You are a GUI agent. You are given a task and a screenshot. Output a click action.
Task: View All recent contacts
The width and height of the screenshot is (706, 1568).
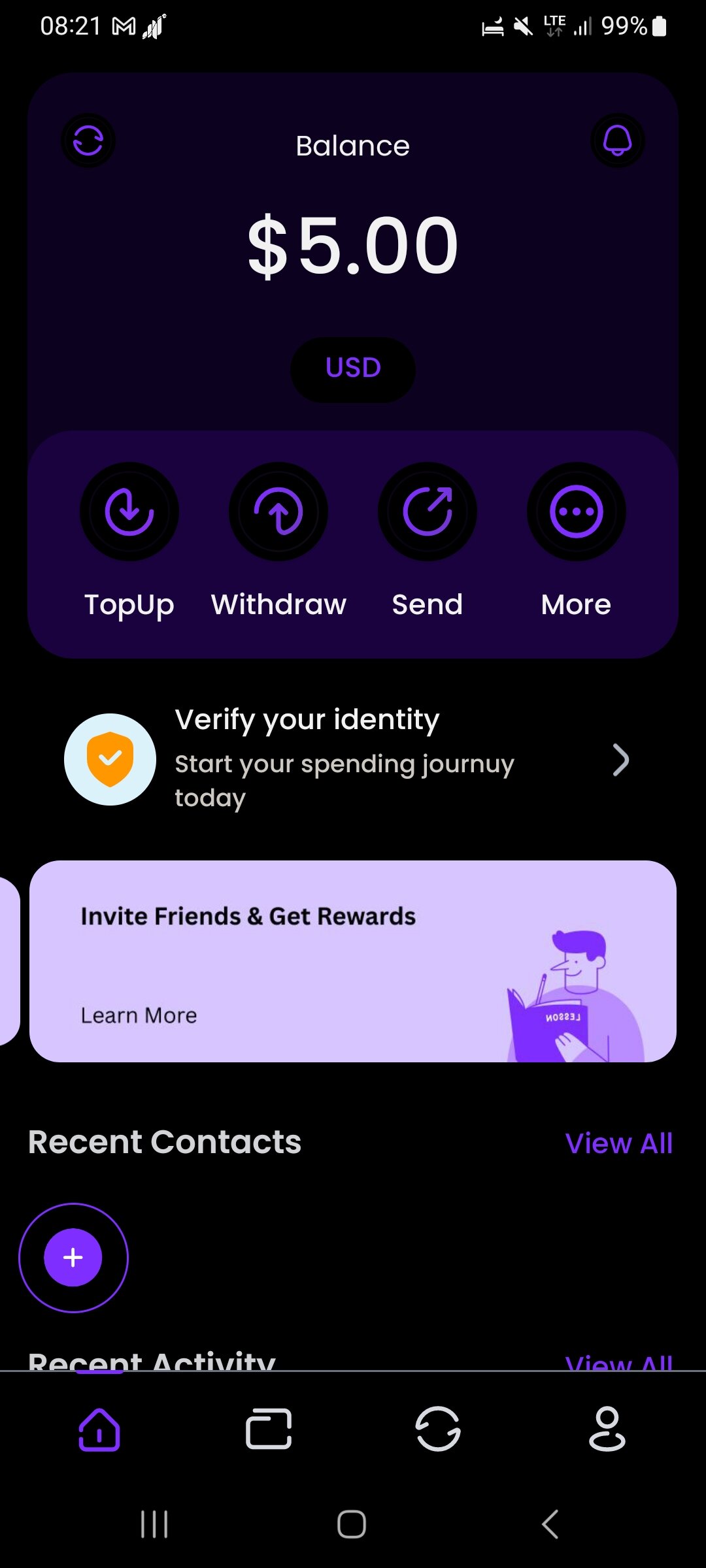click(618, 1143)
